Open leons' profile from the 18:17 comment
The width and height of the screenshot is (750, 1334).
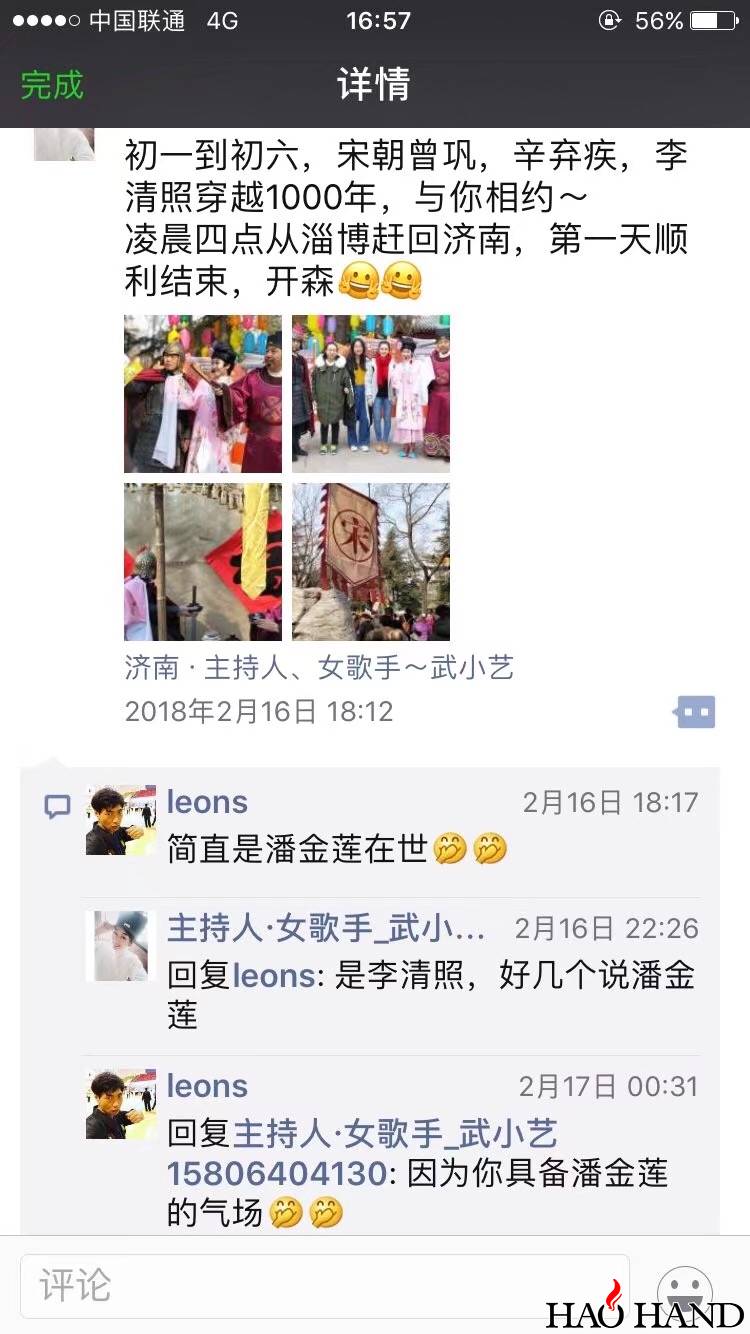(x=121, y=821)
